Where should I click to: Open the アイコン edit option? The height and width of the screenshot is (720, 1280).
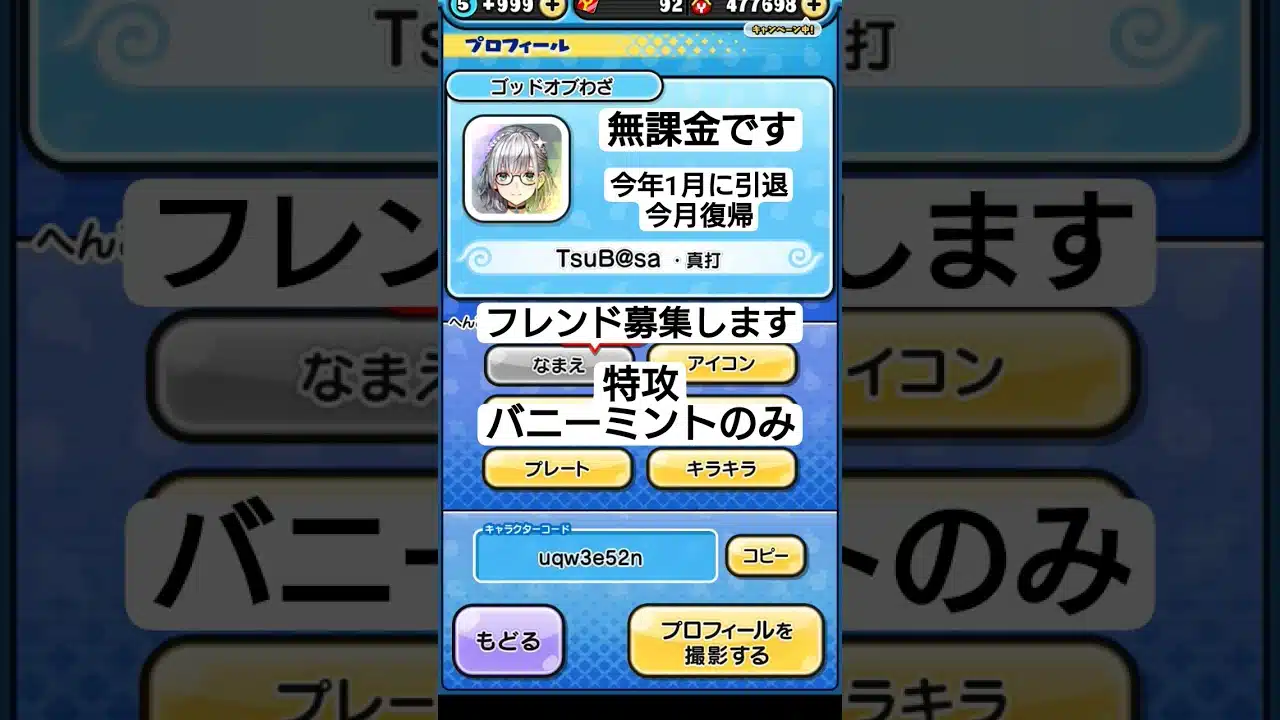coord(721,364)
